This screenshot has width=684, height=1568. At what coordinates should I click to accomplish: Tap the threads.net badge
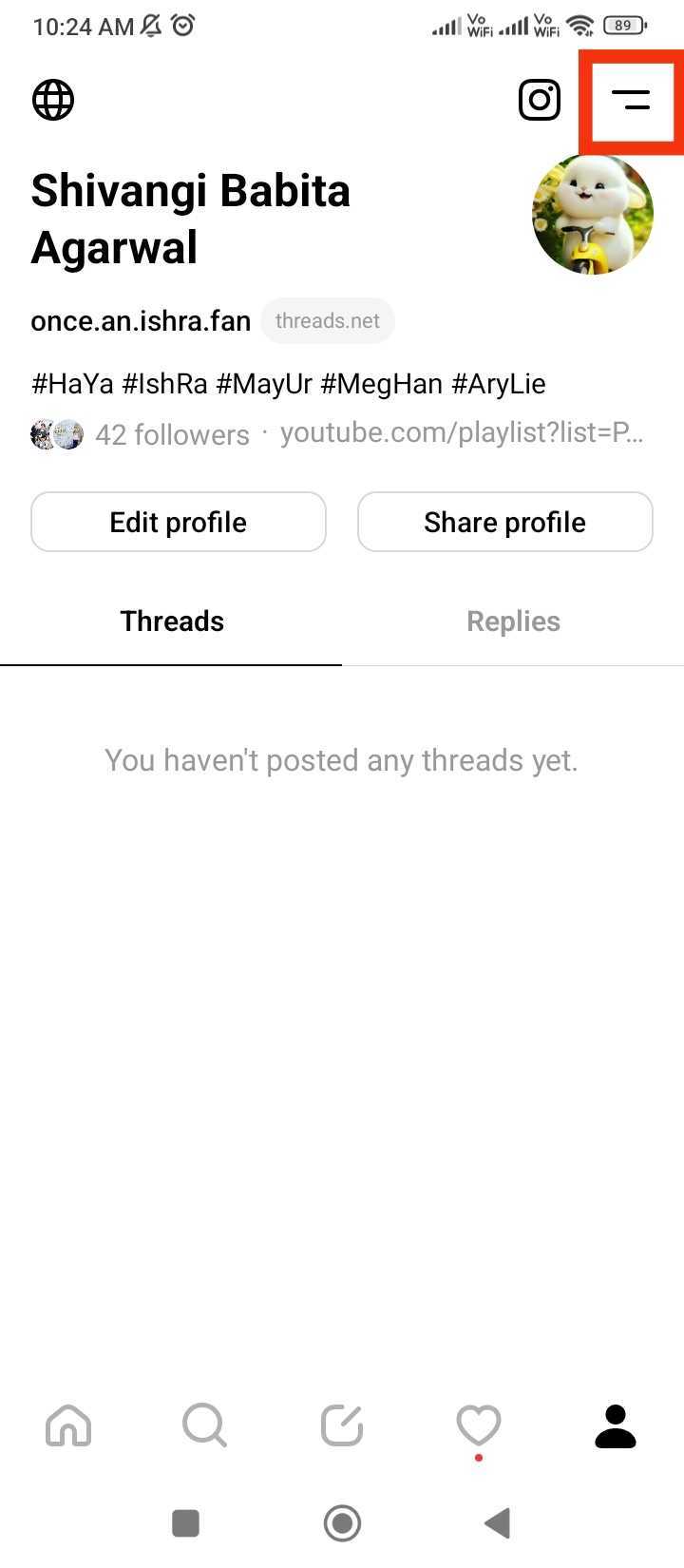click(328, 321)
